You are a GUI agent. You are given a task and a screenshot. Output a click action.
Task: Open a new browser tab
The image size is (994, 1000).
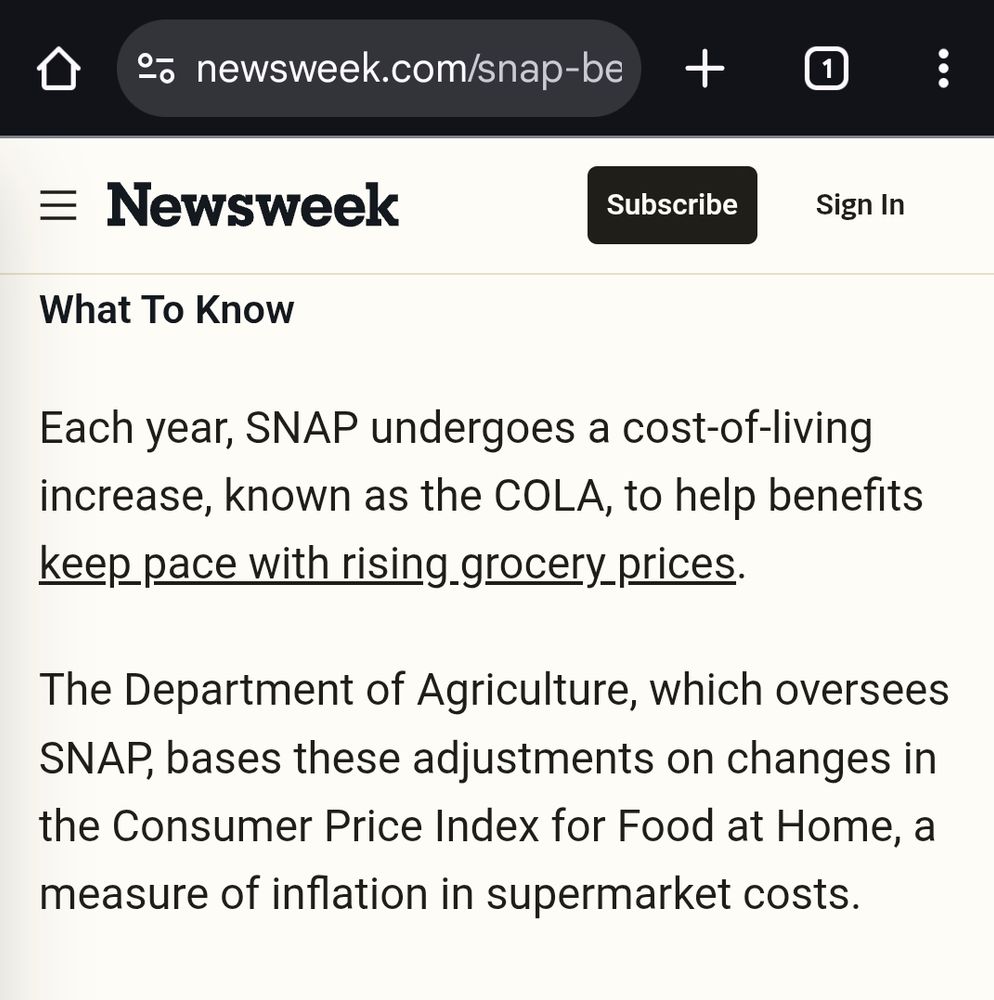pyautogui.click(x=705, y=68)
